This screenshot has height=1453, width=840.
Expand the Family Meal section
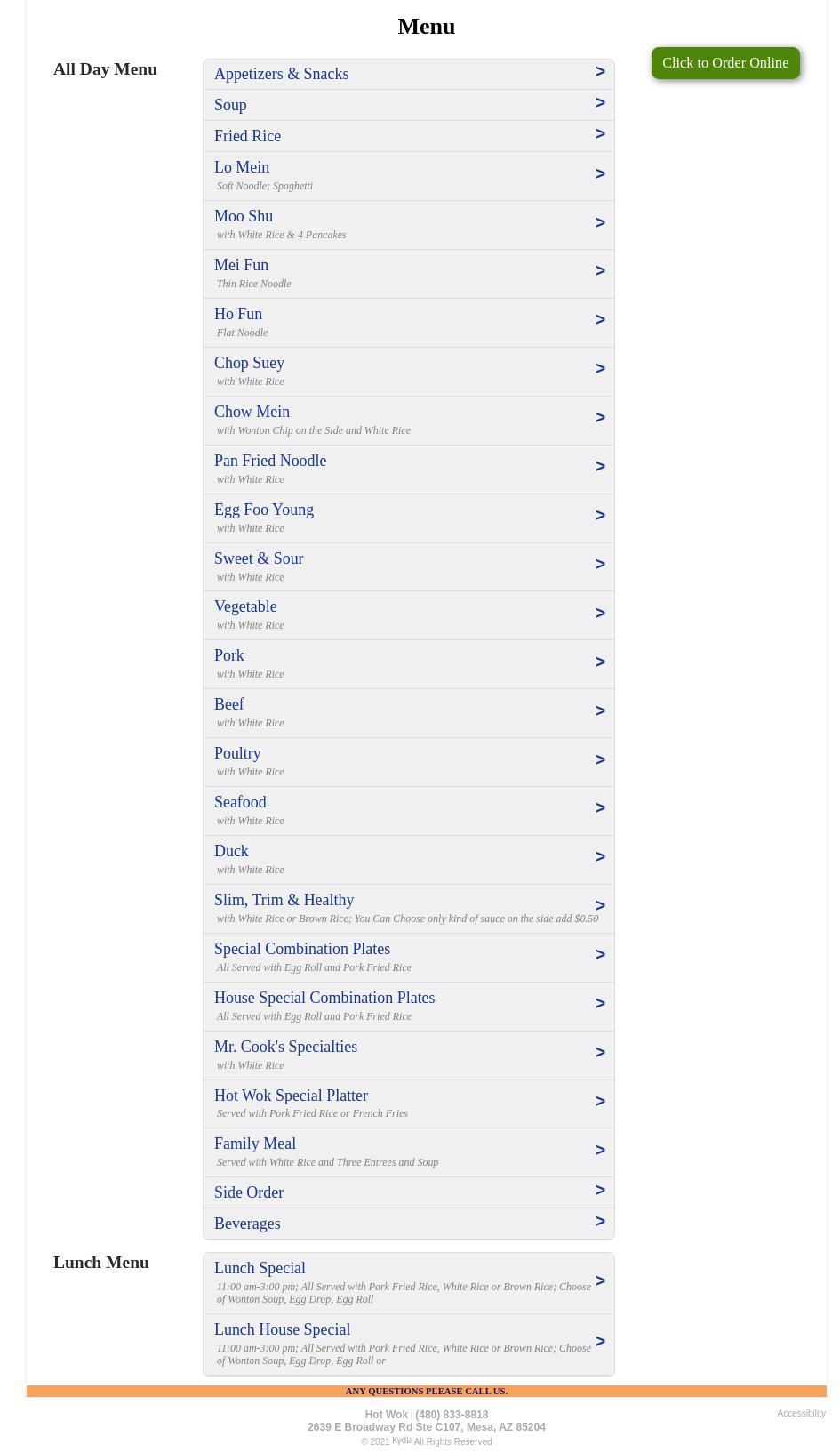600,1150
